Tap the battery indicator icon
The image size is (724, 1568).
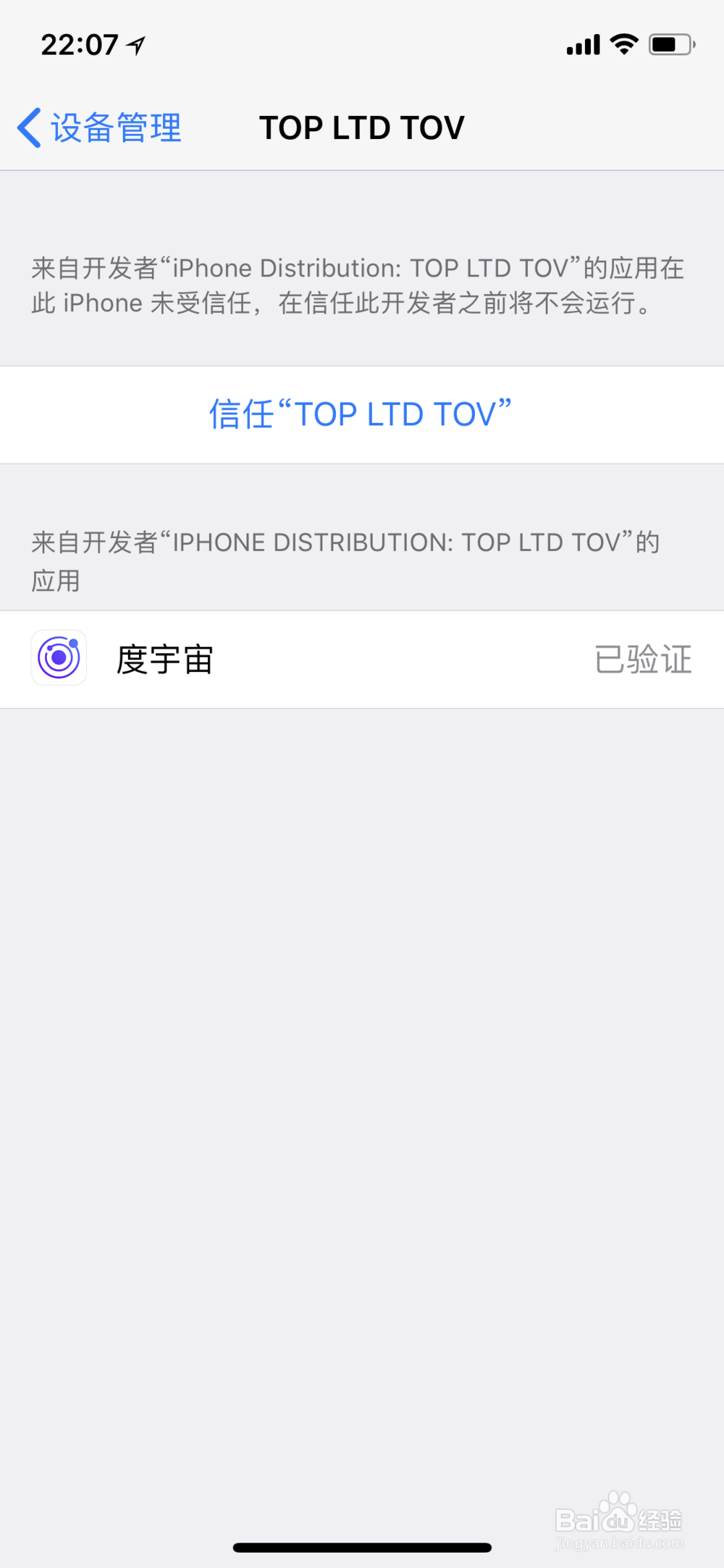click(670, 43)
